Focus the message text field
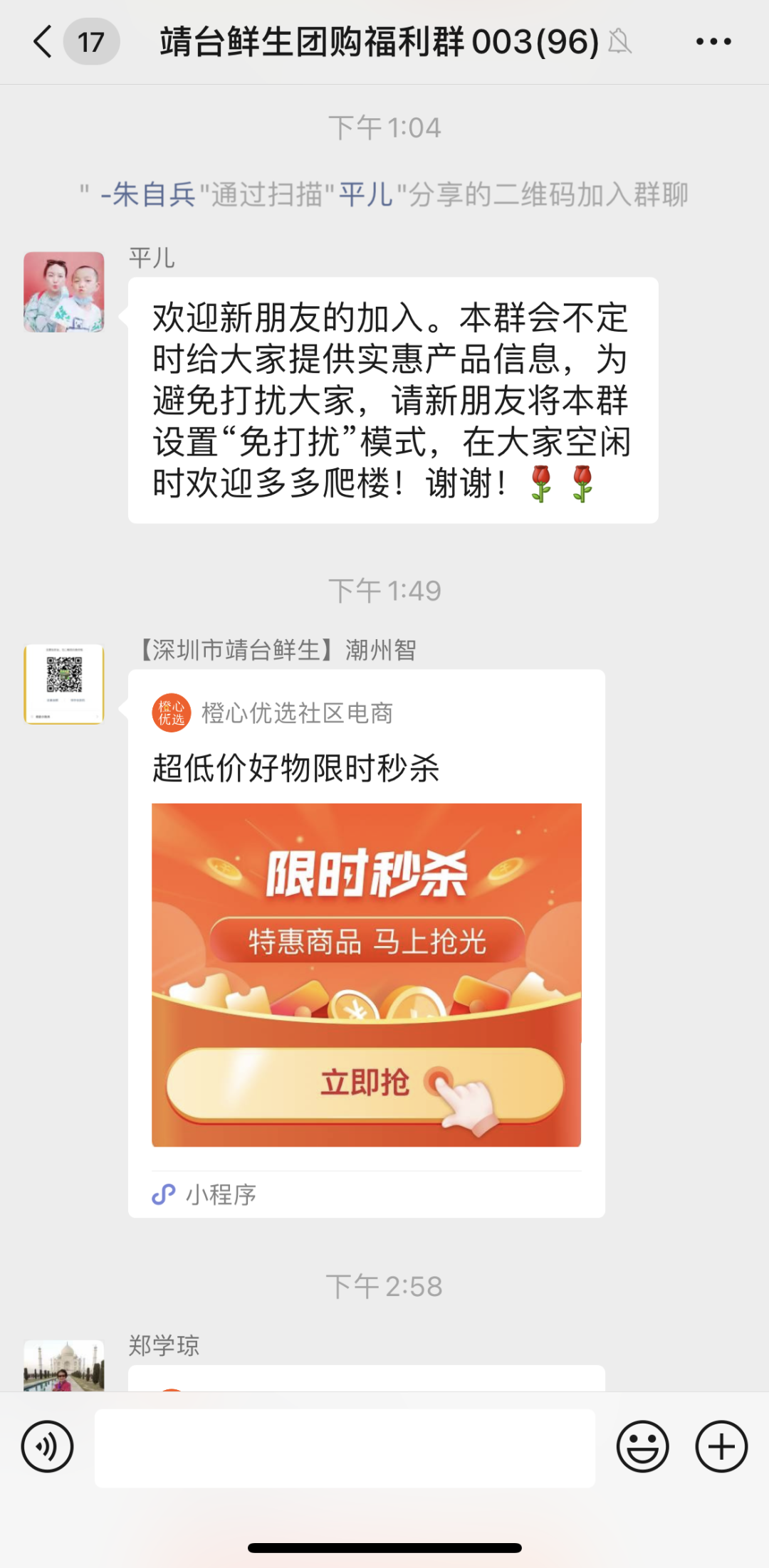The image size is (769, 1568). (x=345, y=1448)
